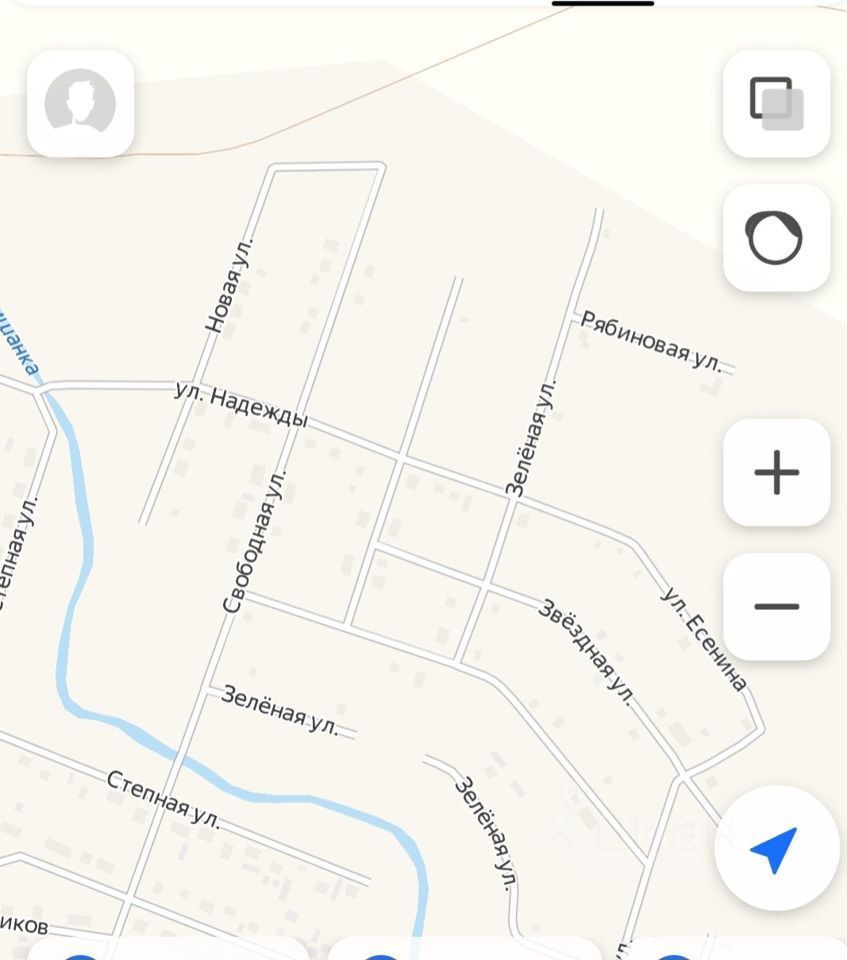Zoom out of the map
Viewport: 847px width, 960px height.
point(776,606)
